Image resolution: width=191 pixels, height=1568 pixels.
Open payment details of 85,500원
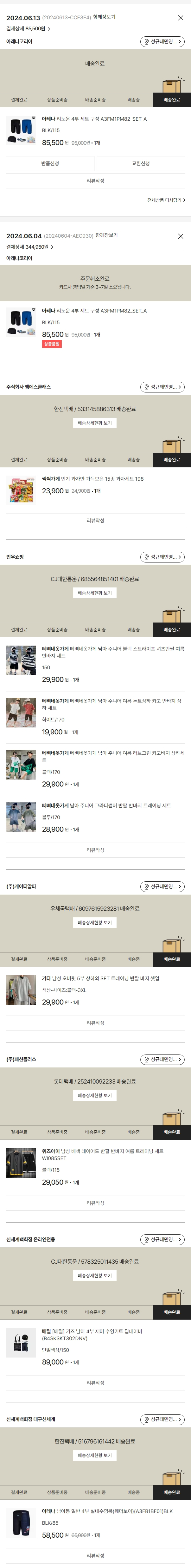tap(28, 29)
